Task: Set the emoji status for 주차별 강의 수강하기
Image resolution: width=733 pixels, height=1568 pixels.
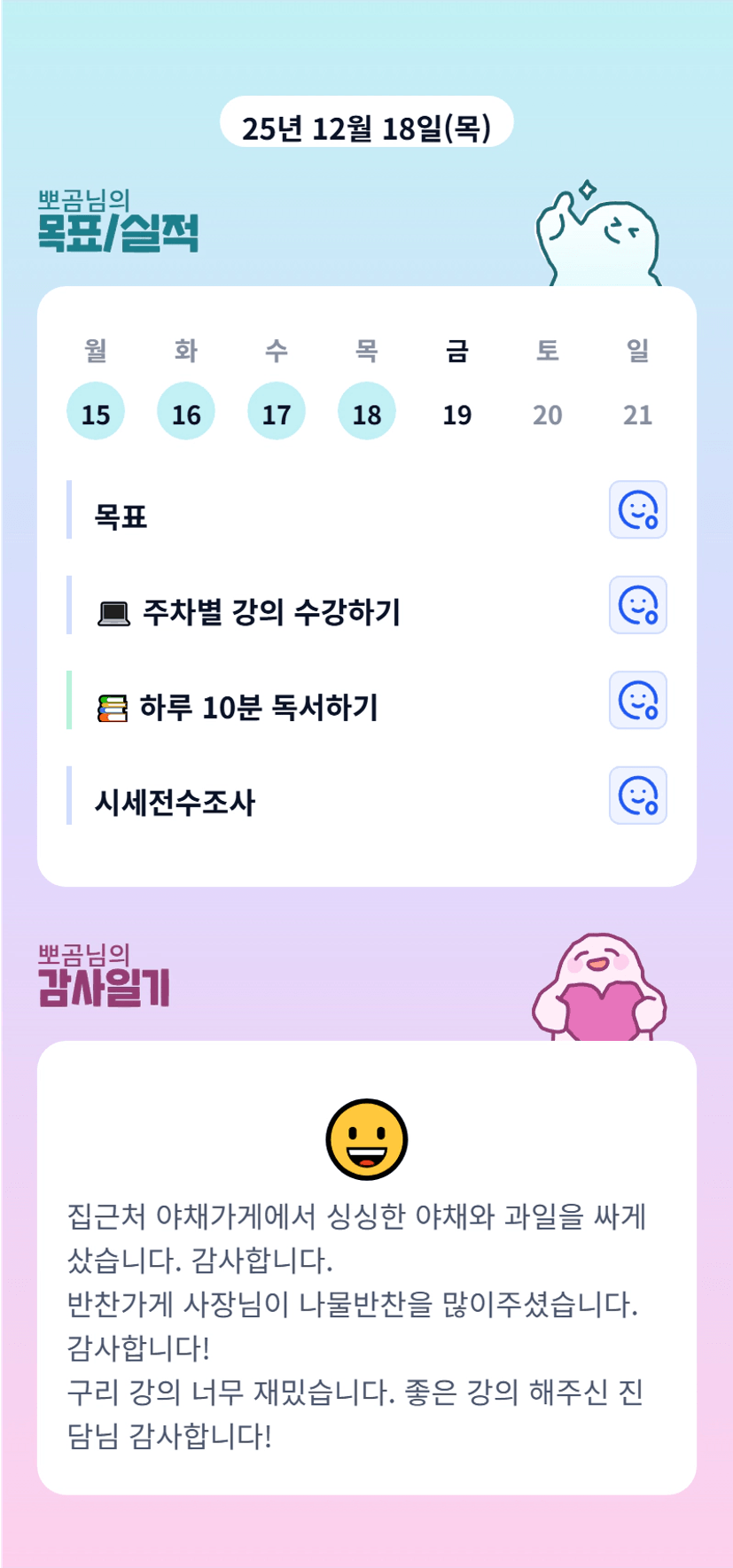Action: point(637,606)
